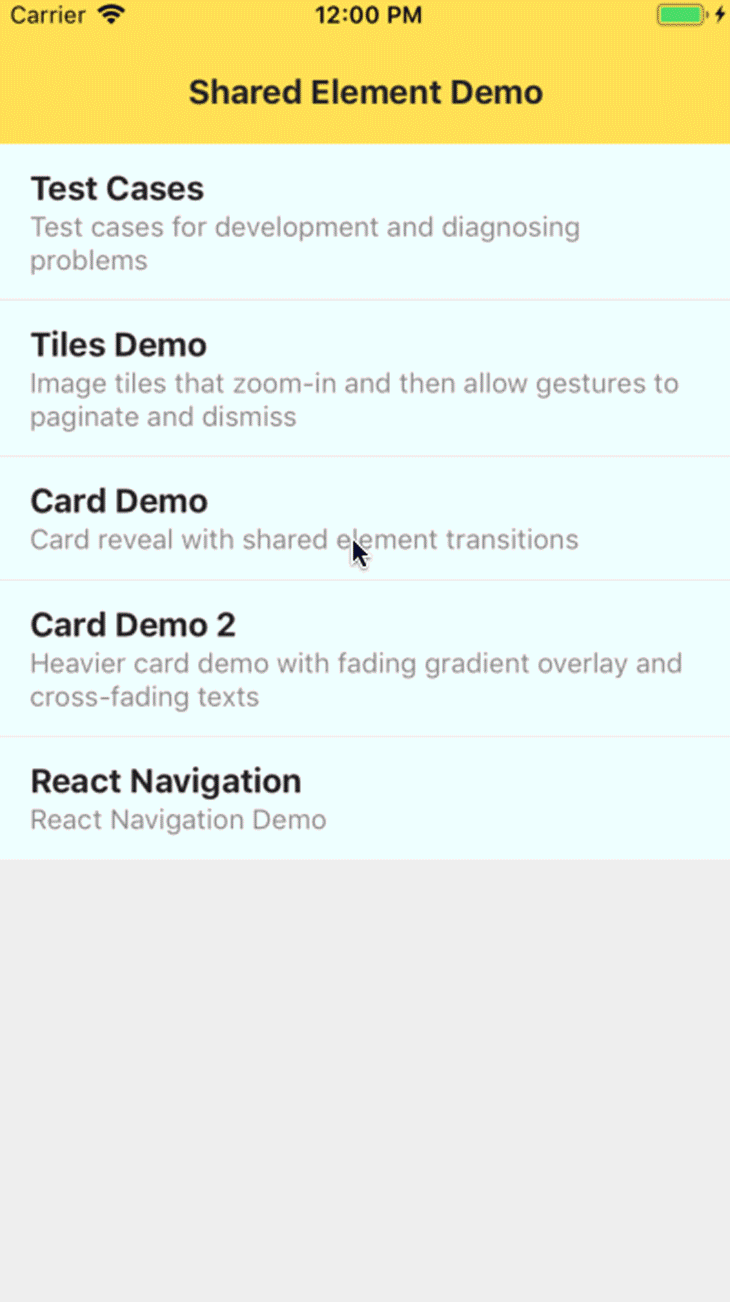Select the Card Demo item
730x1302 pixels.
[x=365, y=518]
